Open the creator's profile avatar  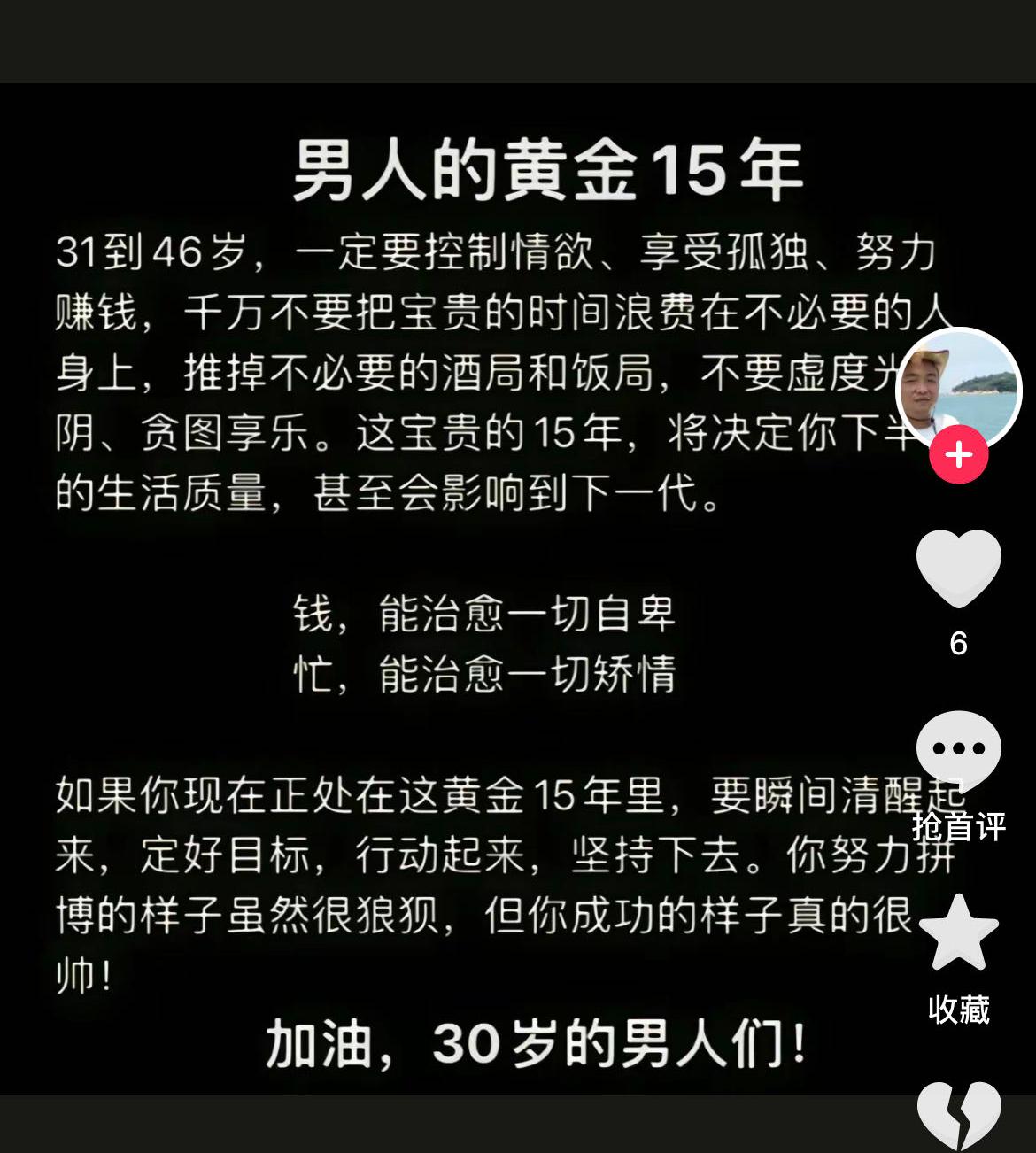coord(959,388)
